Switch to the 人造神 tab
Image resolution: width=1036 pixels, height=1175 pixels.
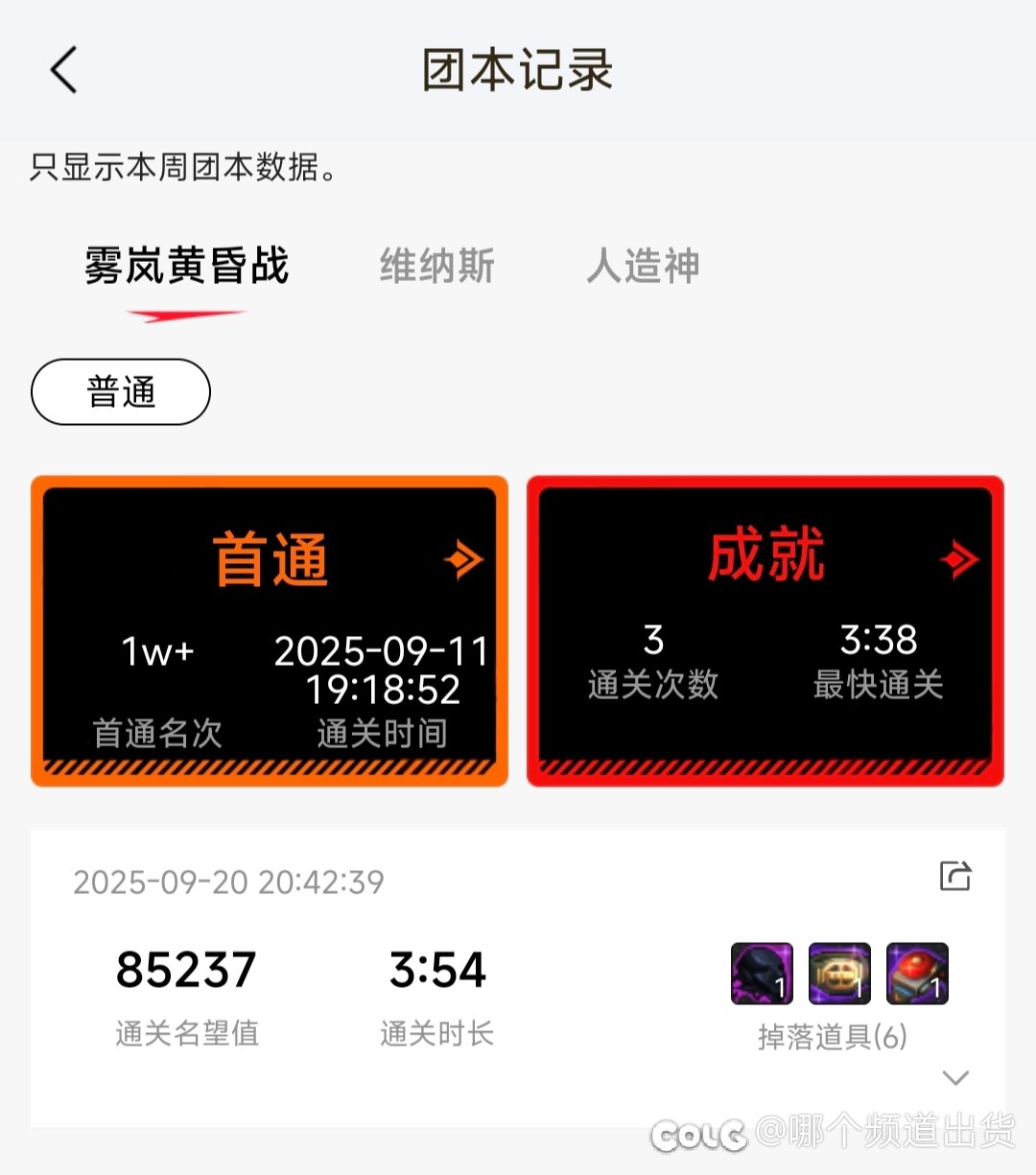(x=643, y=266)
